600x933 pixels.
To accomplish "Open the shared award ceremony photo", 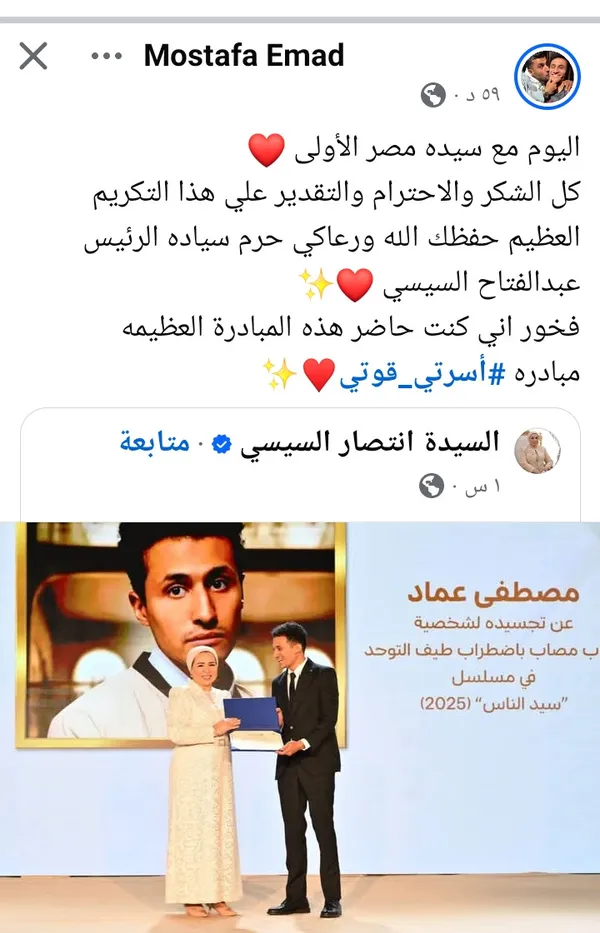I will 300,720.
